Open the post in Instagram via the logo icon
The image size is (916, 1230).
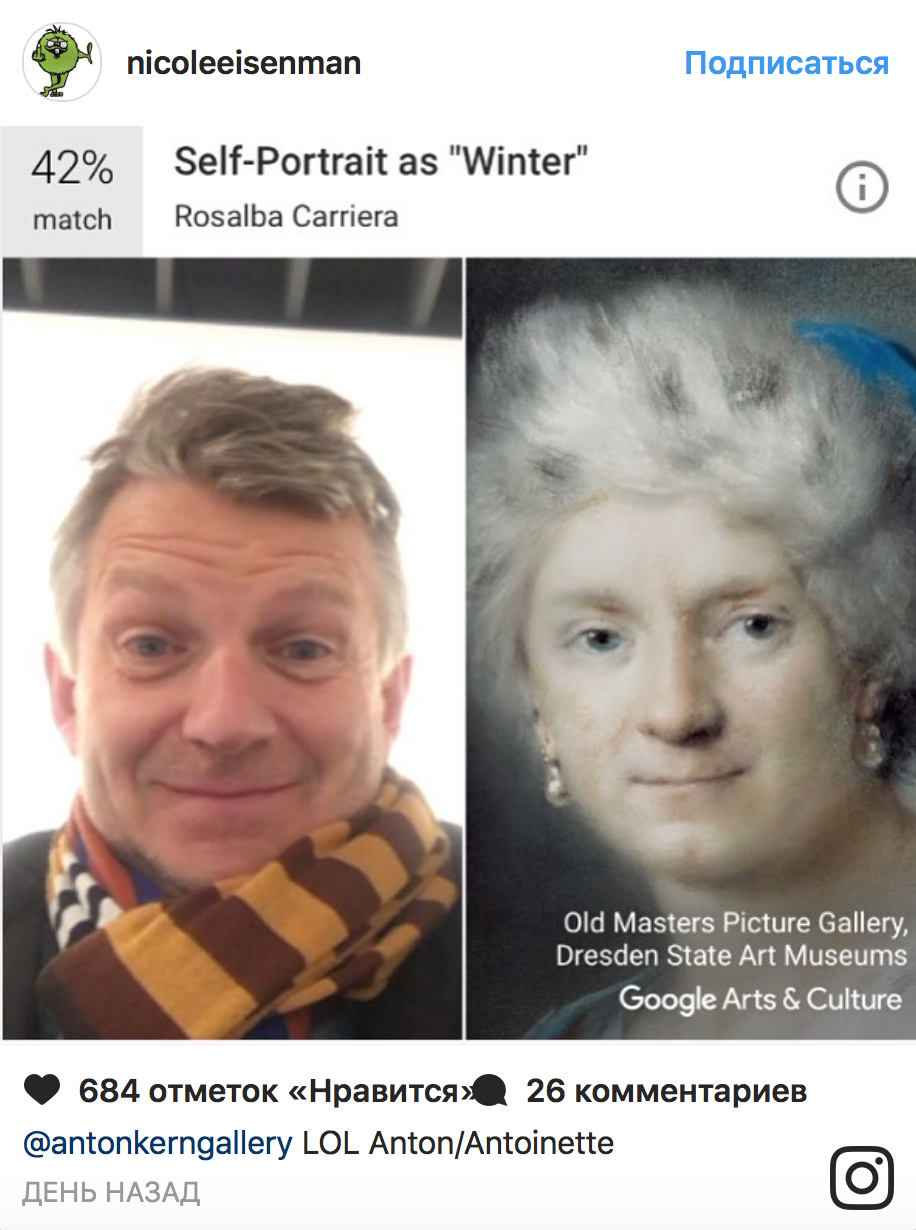861,1177
